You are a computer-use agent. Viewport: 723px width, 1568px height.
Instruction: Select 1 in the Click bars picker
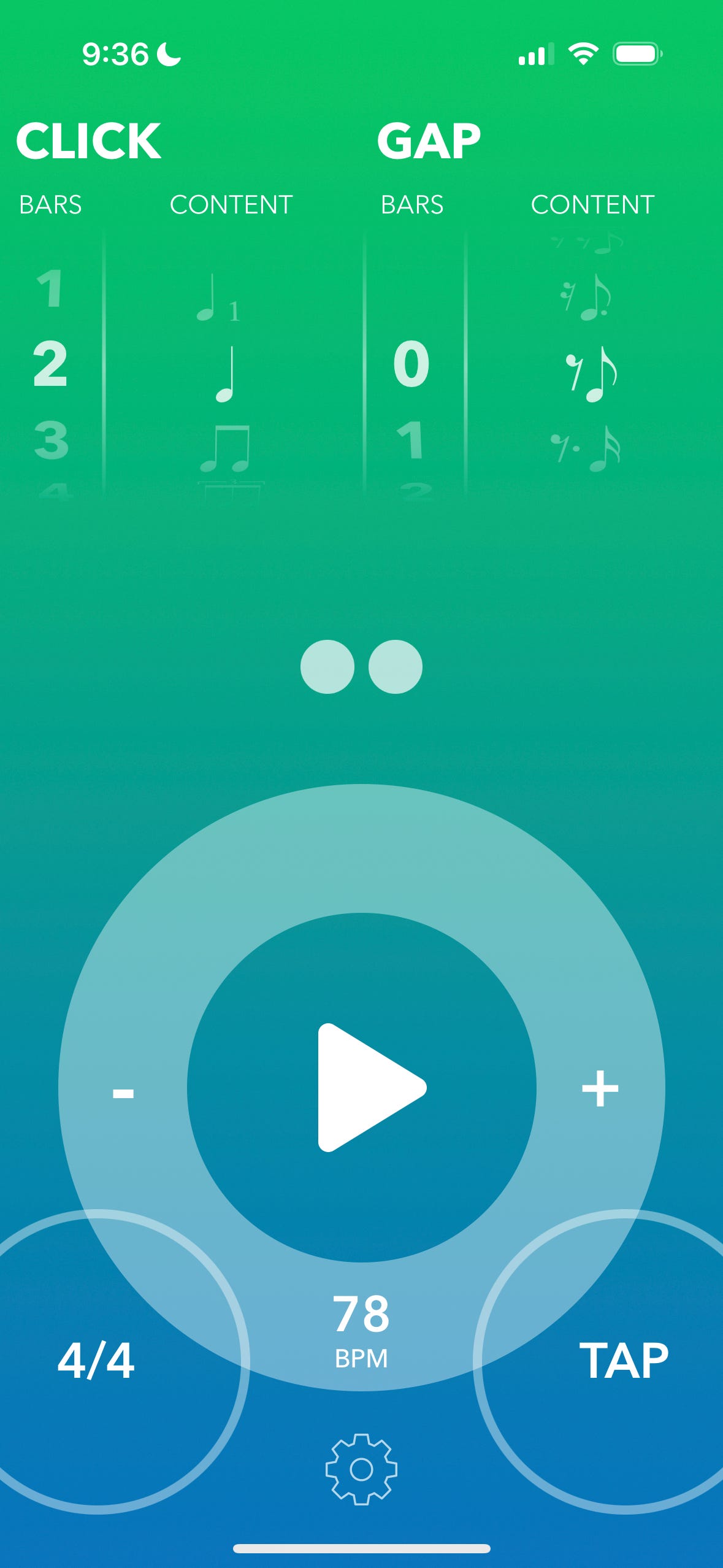[50, 288]
